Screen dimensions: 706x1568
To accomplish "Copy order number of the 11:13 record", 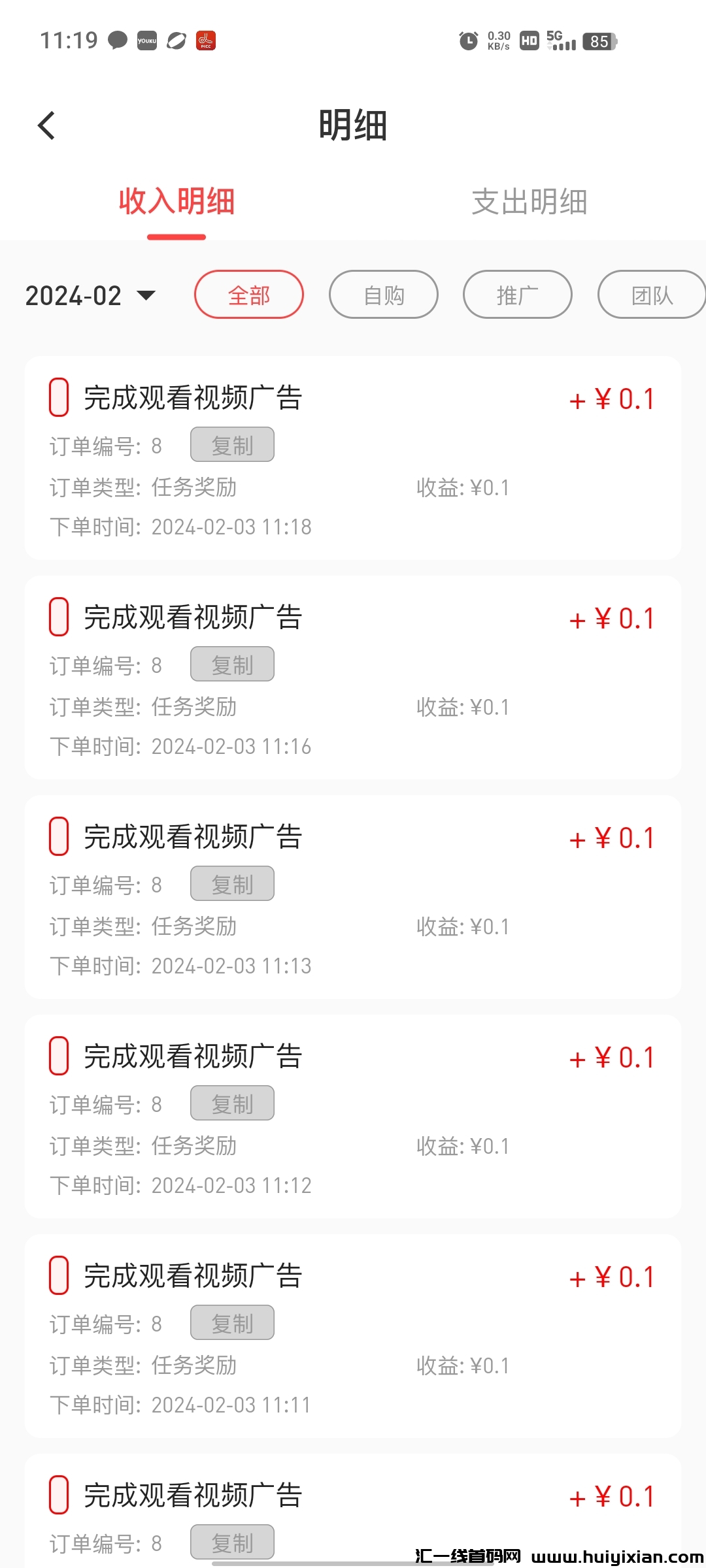I will click(x=232, y=884).
